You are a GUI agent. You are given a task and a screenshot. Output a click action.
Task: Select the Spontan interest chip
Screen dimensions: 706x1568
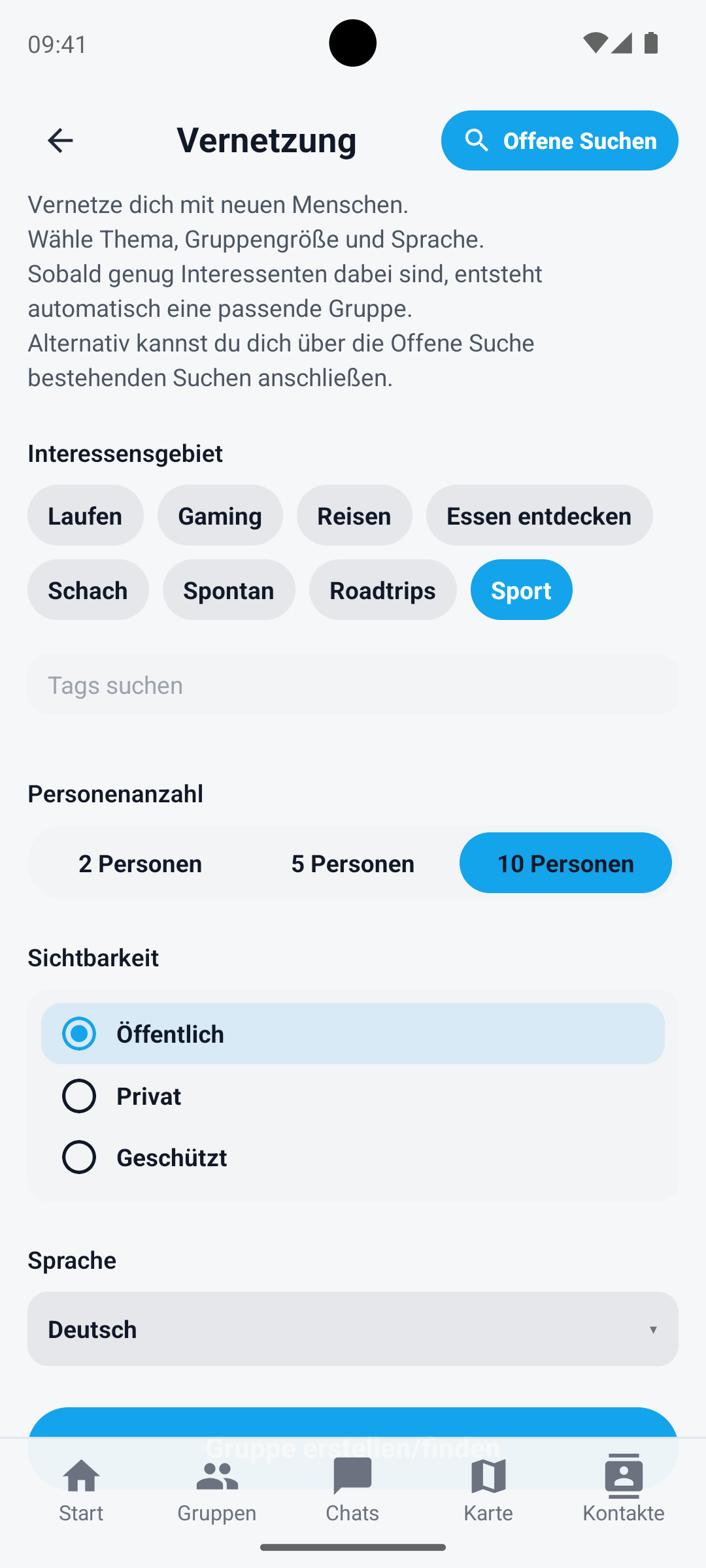229,589
